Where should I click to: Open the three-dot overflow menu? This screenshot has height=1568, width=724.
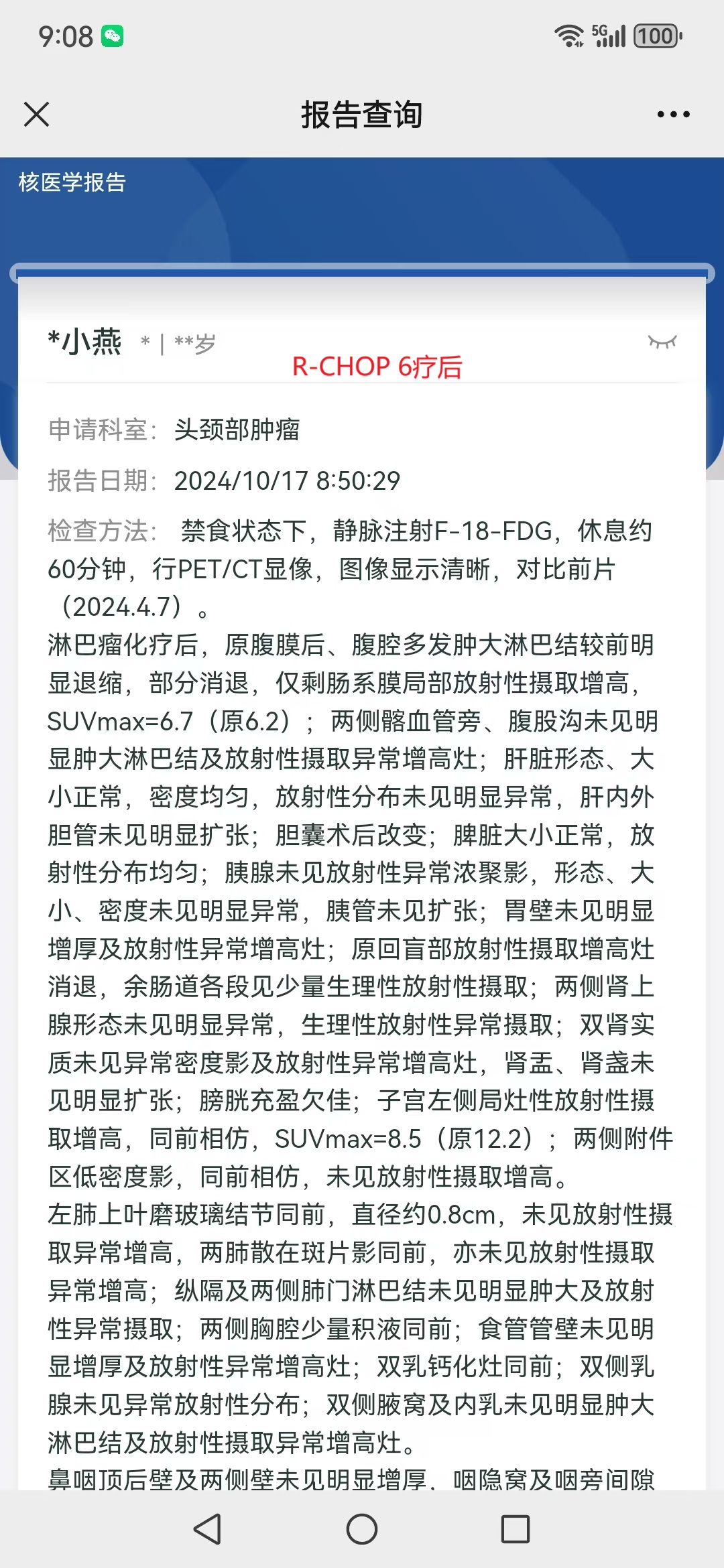(x=673, y=115)
